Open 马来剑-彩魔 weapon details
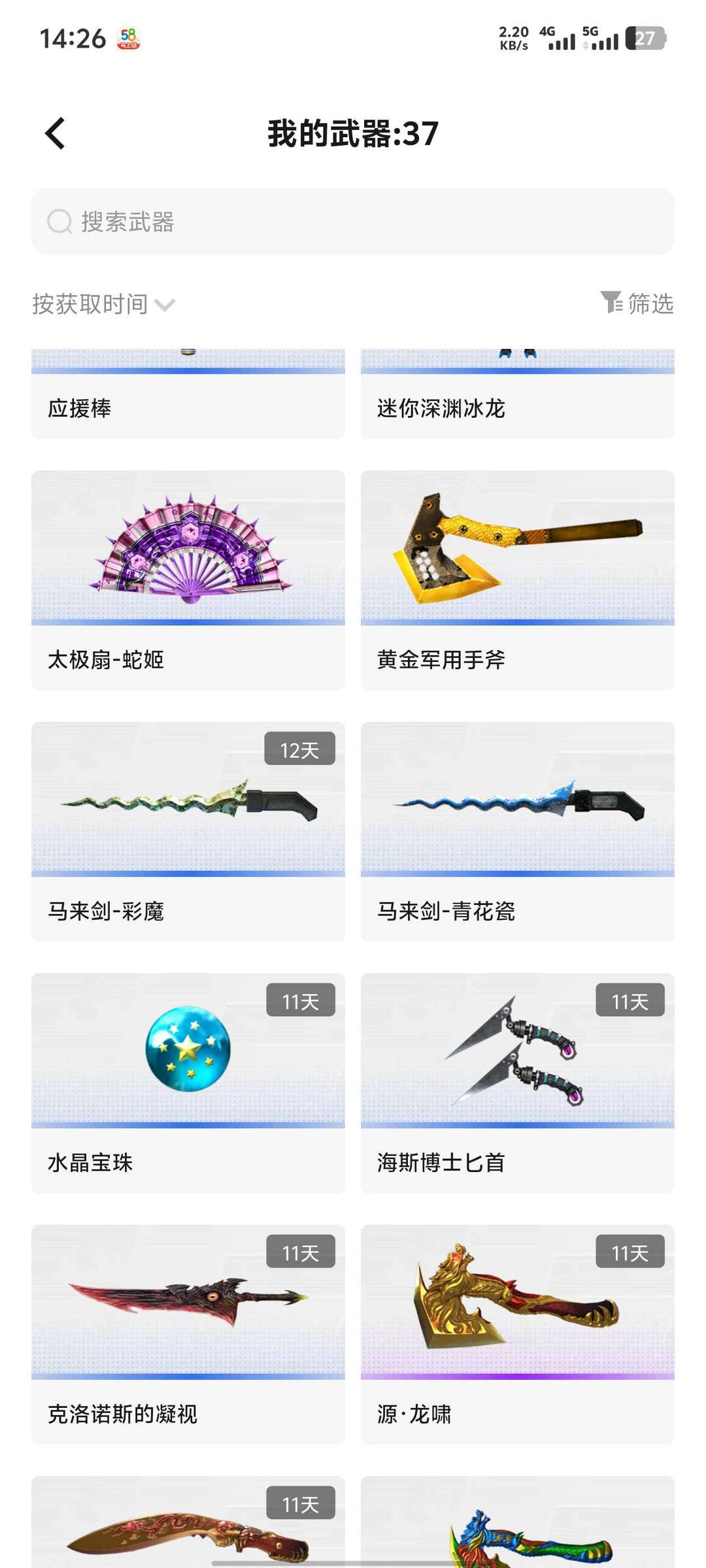Viewport: 706px width, 1568px height. click(188, 831)
